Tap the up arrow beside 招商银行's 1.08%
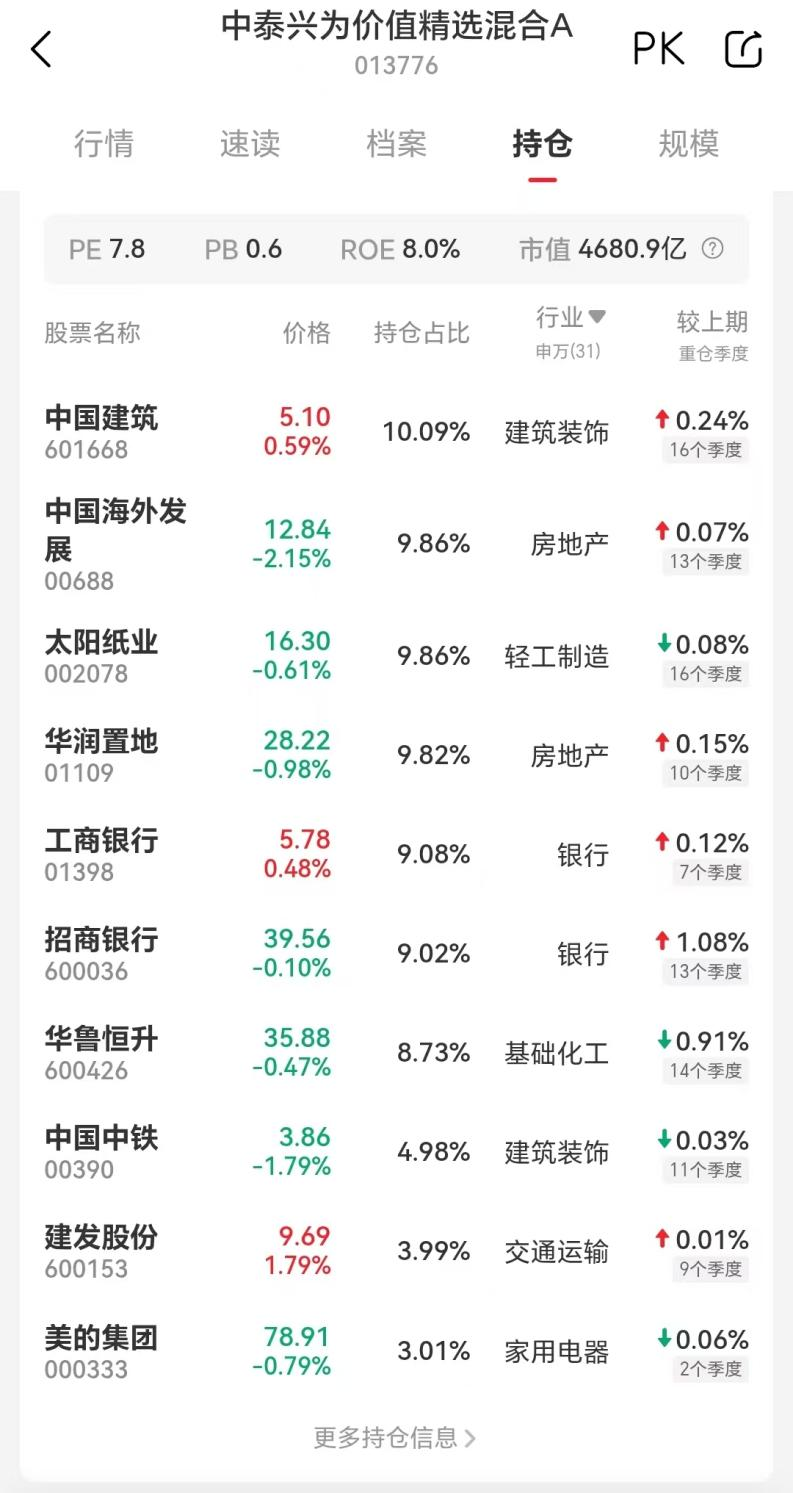The width and height of the screenshot is (793, 1493). (662, 942)
